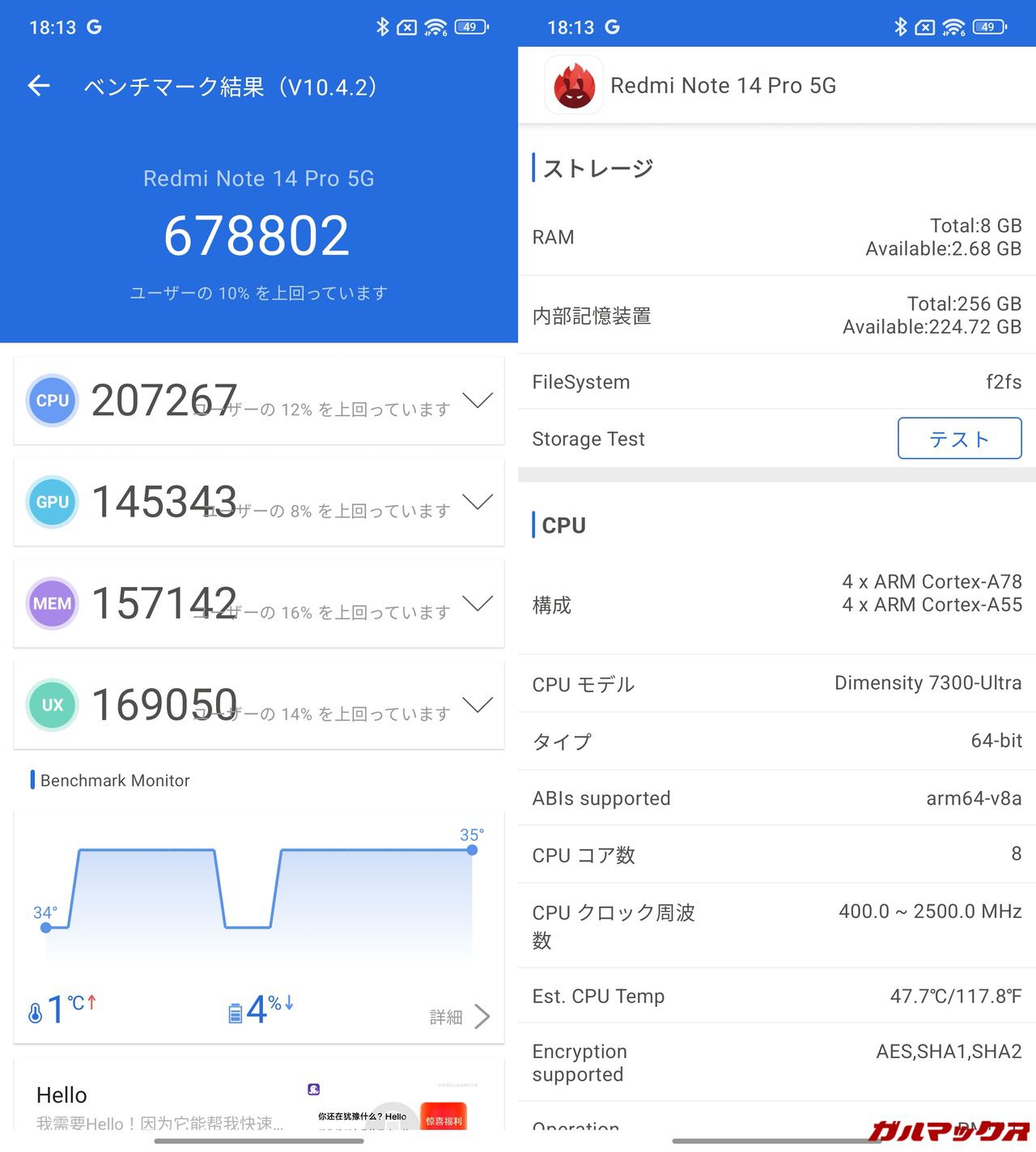
Task: Start the Storage Test with テスト button
Action: 959,439
